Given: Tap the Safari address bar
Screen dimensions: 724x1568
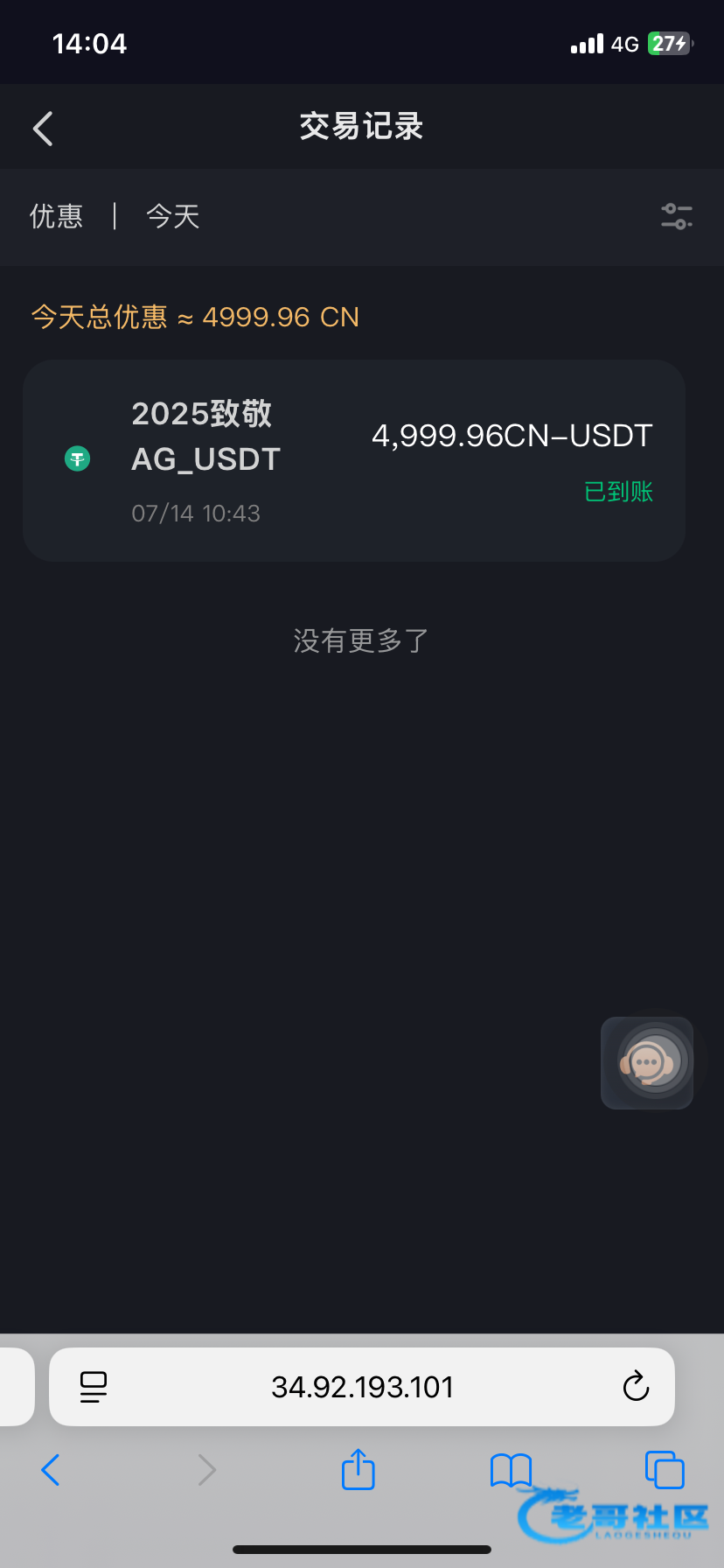Looking at the screenshot, I should tap(362, 1387).
